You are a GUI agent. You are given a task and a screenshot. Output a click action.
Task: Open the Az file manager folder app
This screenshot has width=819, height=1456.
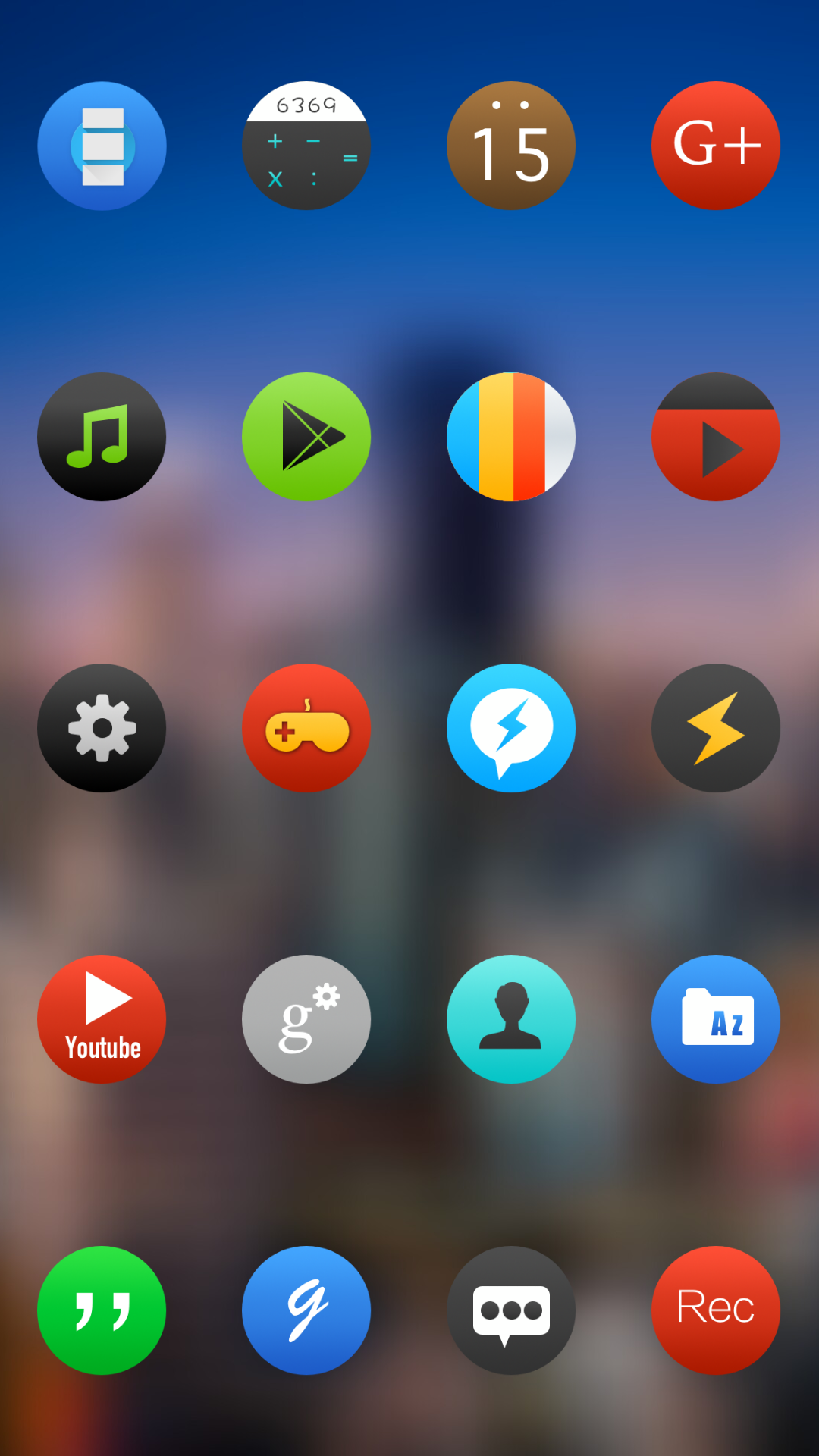pos(715,1019)
